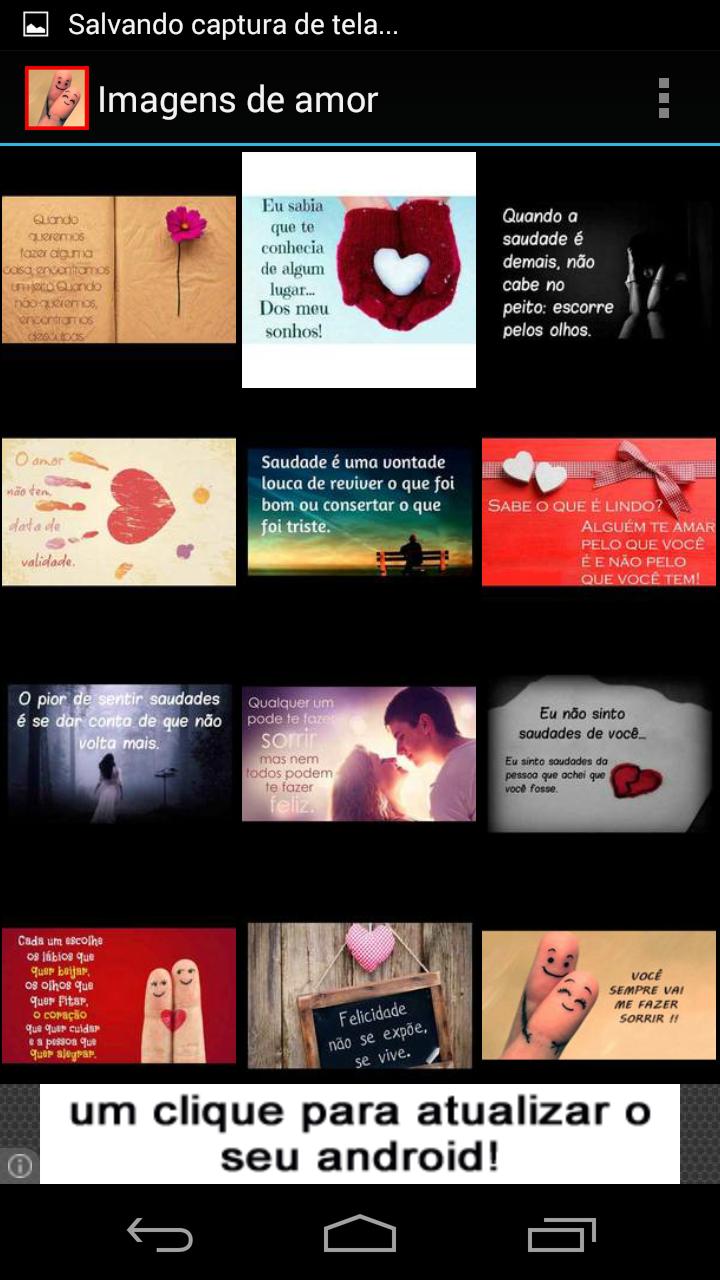Open the 'Você sempre vai me fazer sorrir' image
Screen dimensions: 720x1280
tap(599, 995)
